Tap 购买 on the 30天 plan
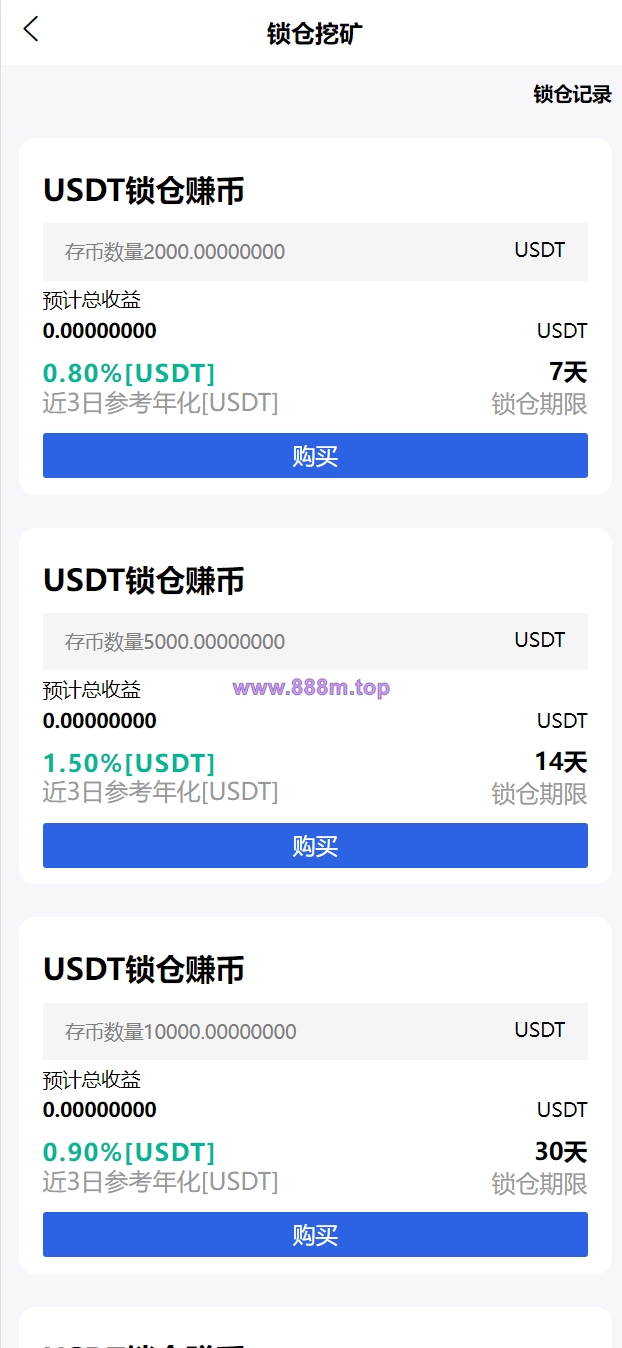 pos(315,1235)
